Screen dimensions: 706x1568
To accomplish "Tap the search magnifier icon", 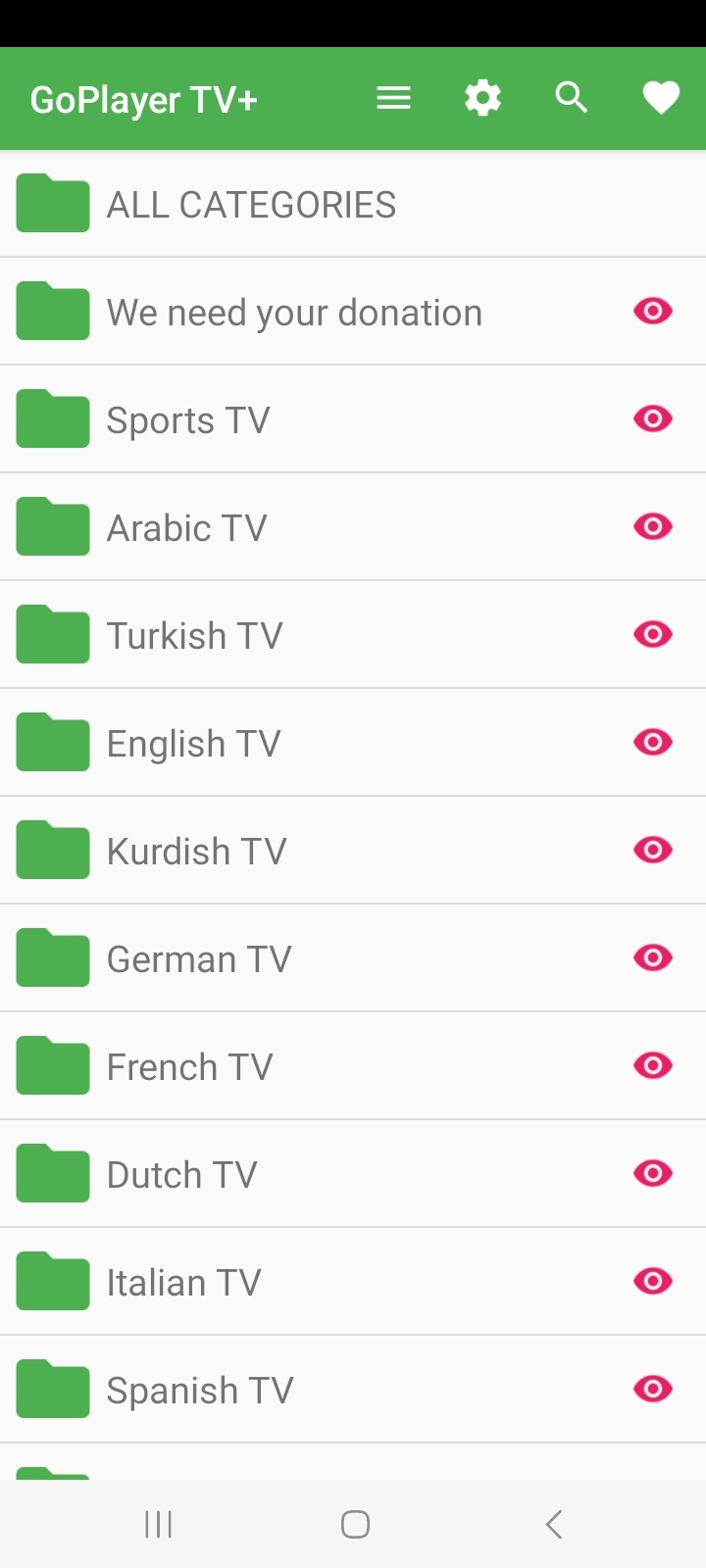I will (x=572, y=98).
